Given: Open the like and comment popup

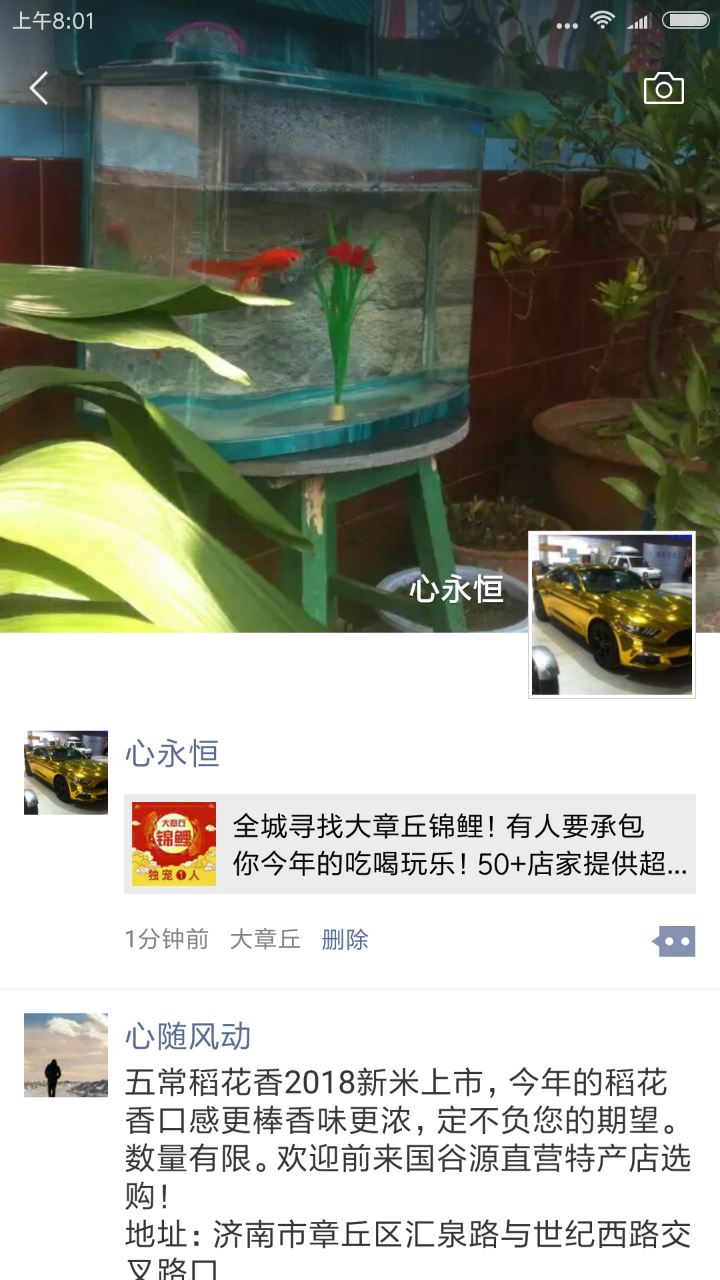Looking at the screenshot, I should pos(675,941).
